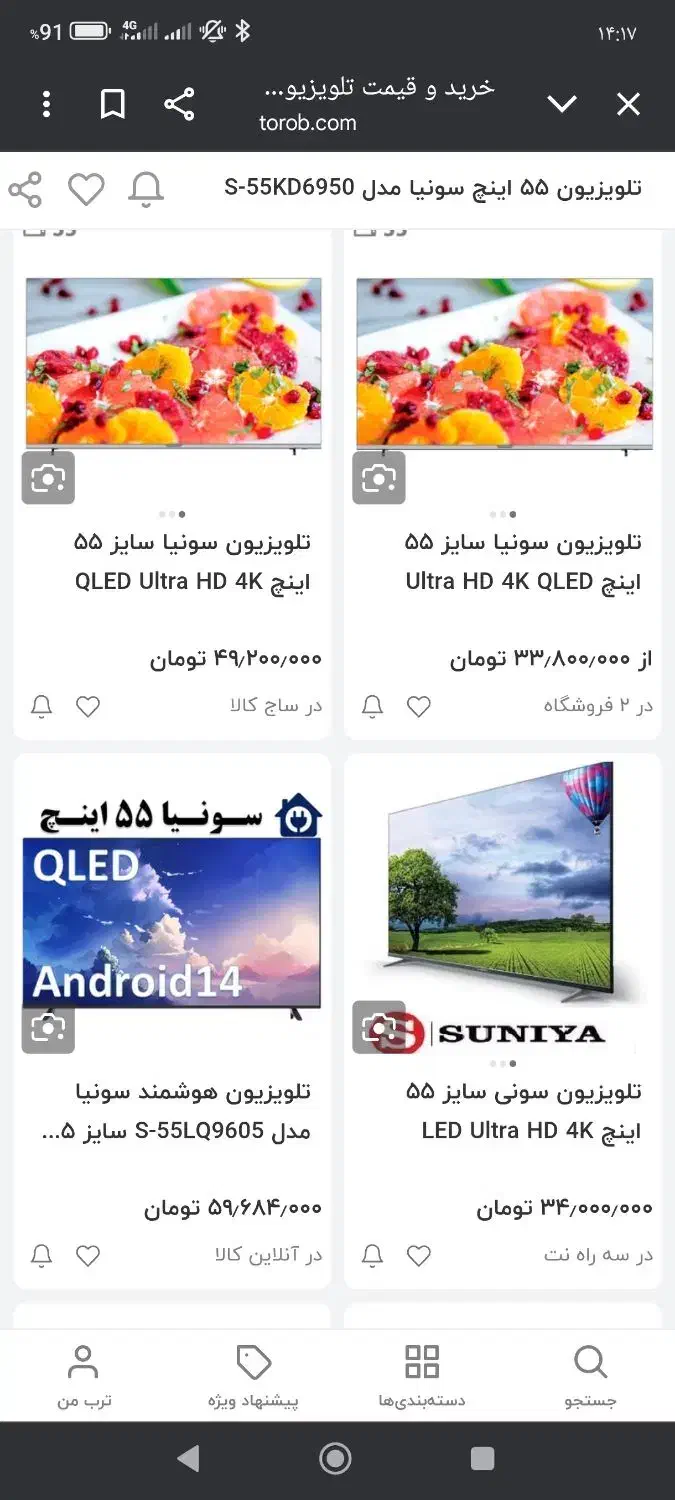Set a price alert for S-55KD6950
Viewport: 675px width, 1500px height.
(x=146, y=189)
